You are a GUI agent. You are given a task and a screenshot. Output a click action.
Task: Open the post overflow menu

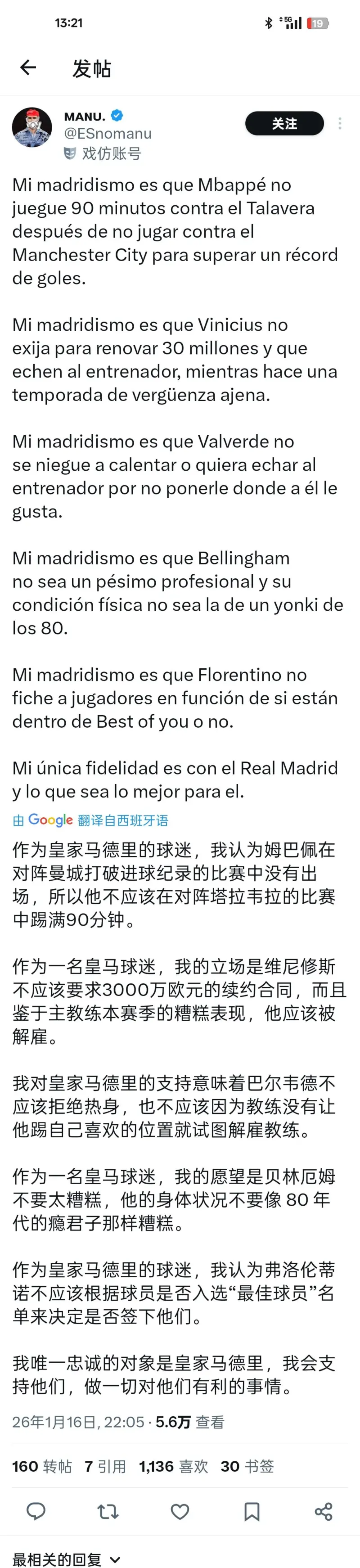pos(339,124)
